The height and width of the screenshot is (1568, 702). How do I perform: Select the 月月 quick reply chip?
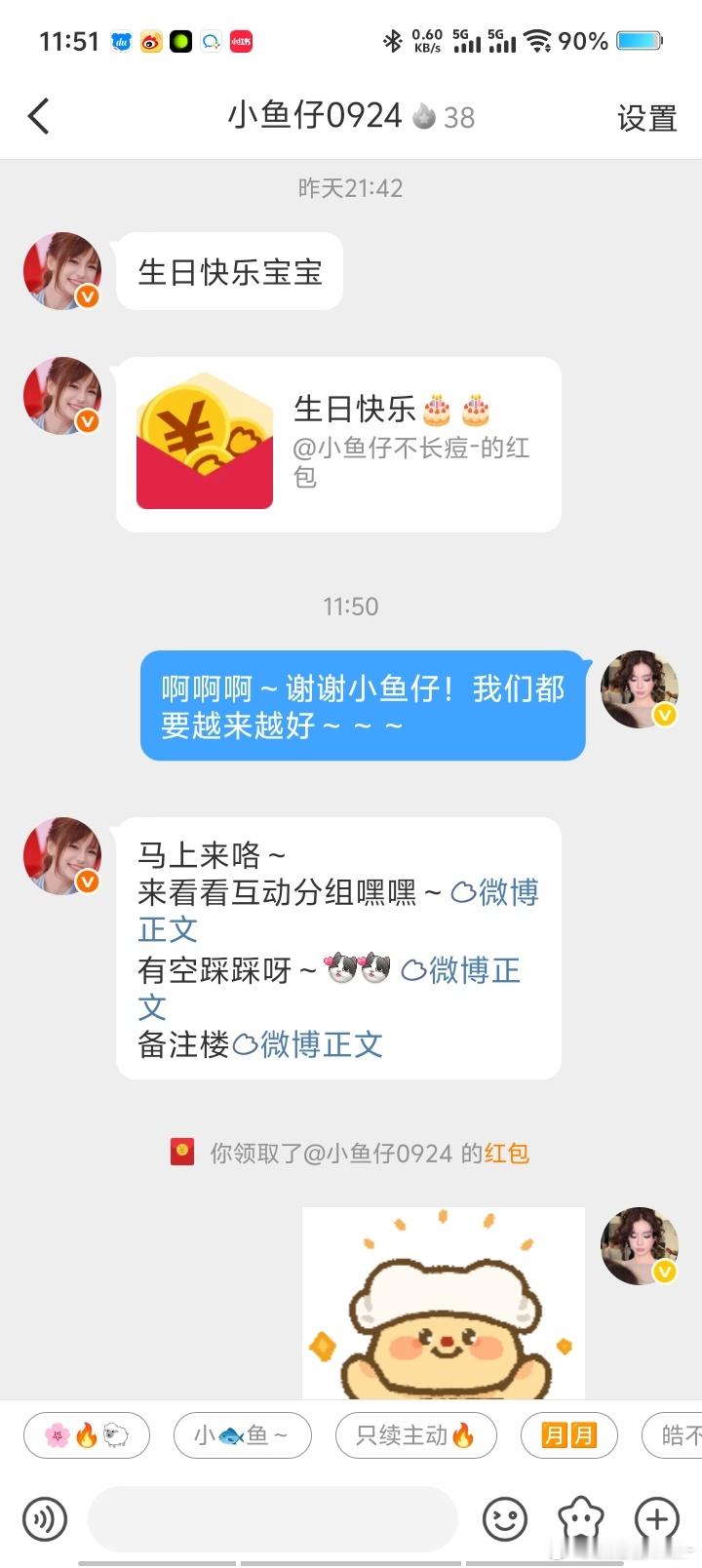pos(569,1435)
